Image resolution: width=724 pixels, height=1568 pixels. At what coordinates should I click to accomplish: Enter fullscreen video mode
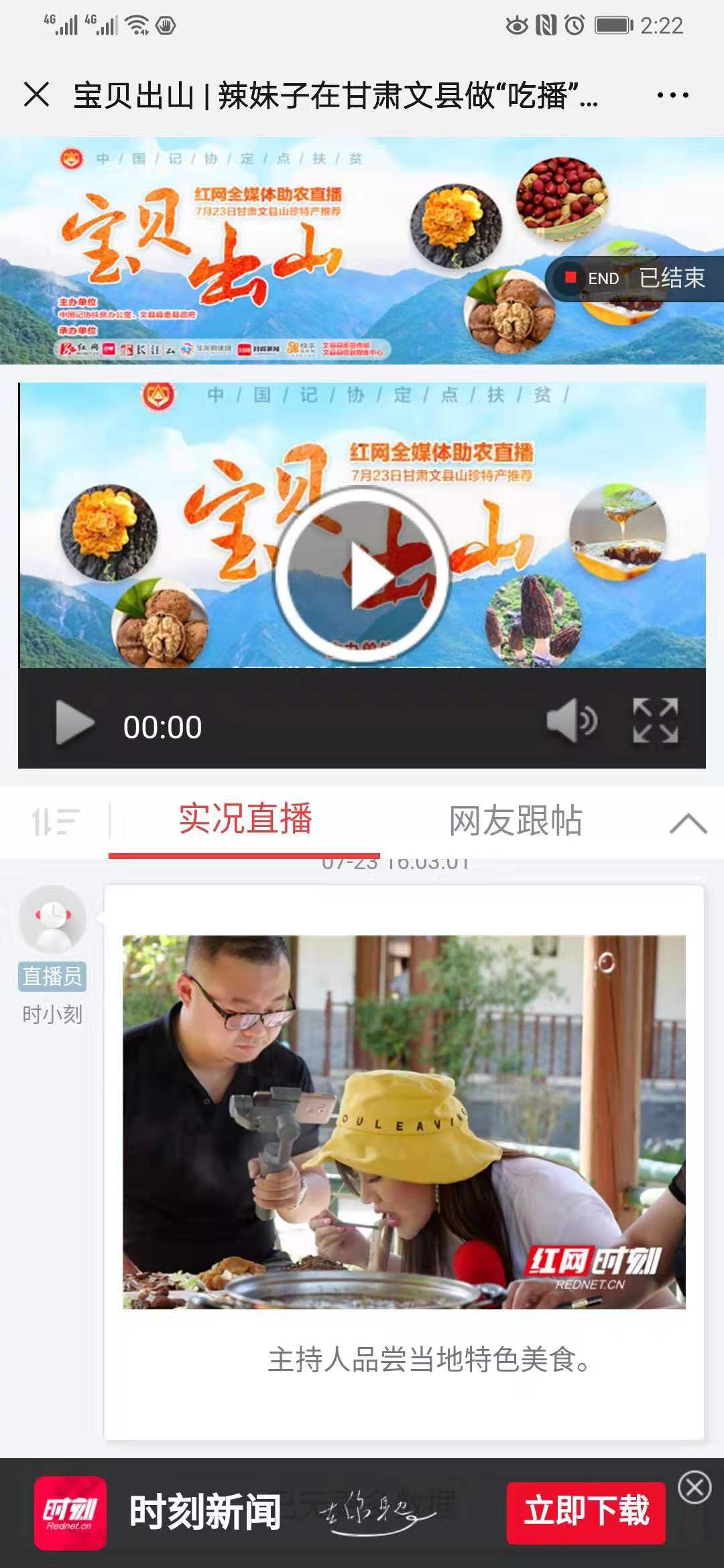point(655,721)
